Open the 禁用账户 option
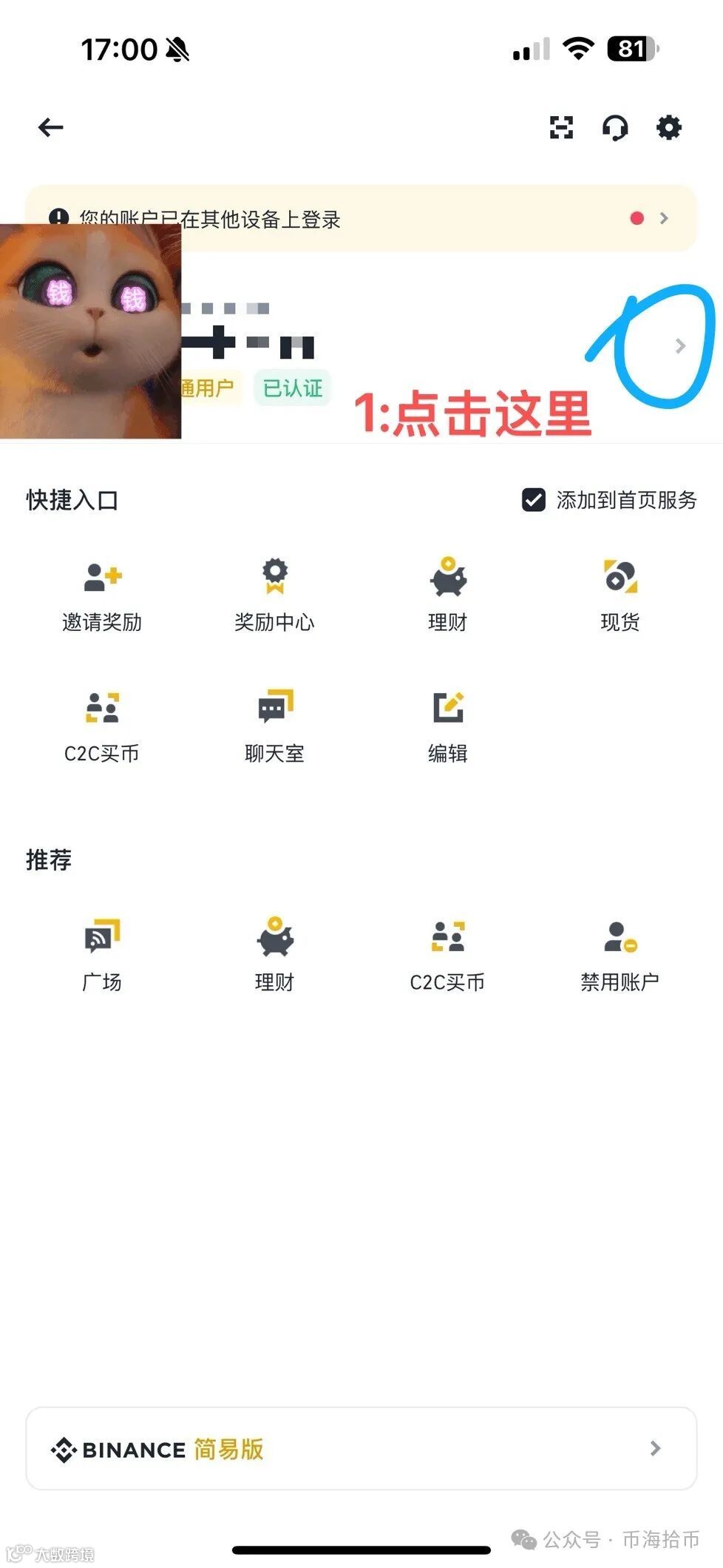This screenshot has width=723, height=1568. click(620, 954)
